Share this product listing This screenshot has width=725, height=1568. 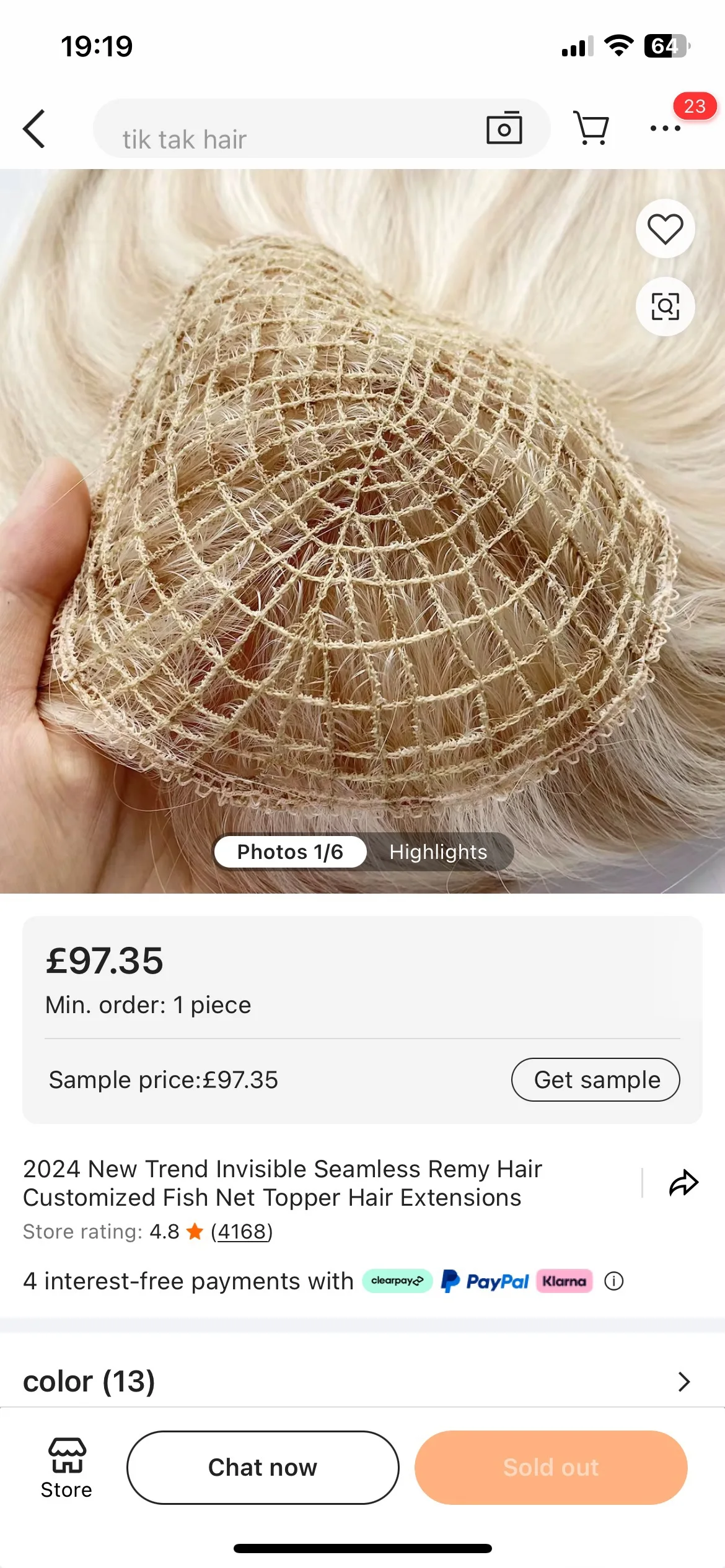point(683,1183)
